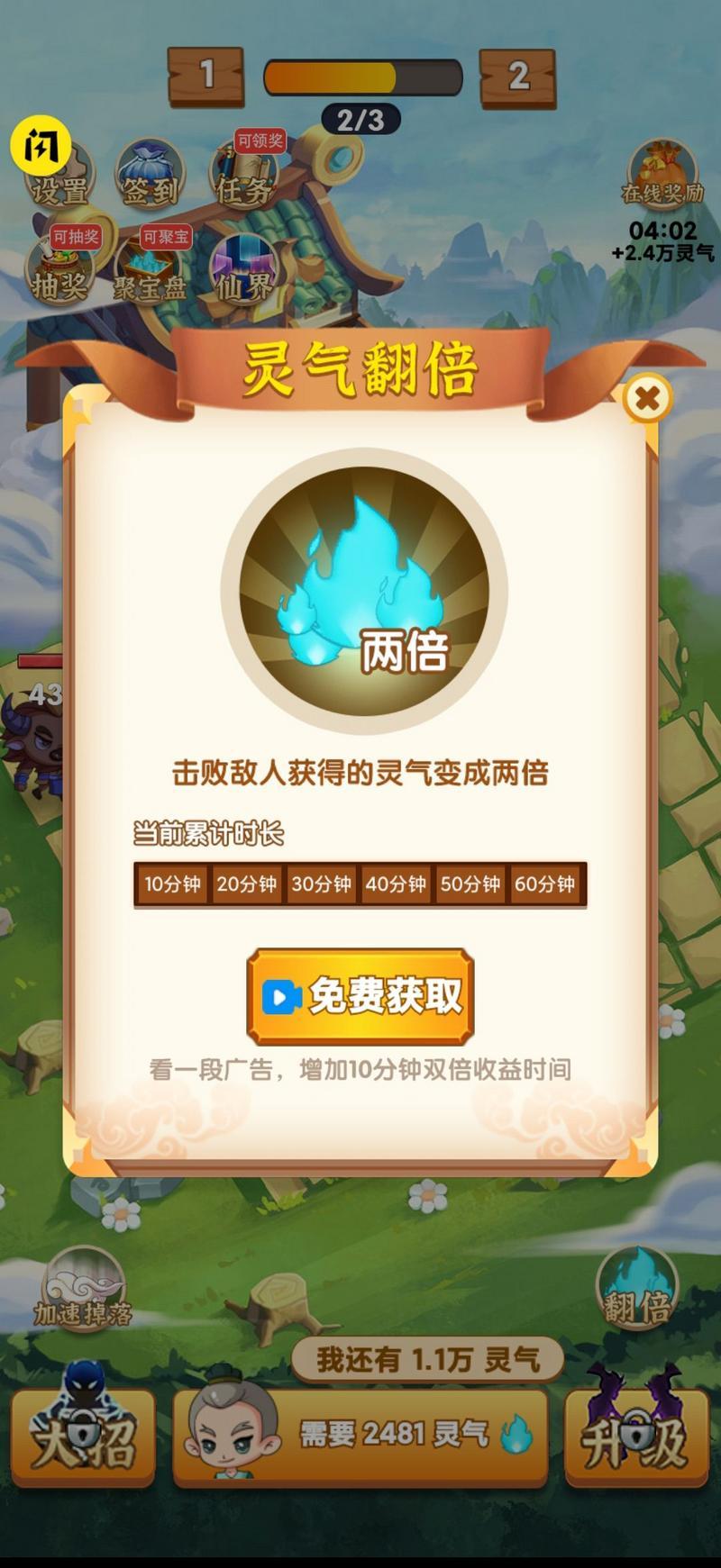The image size is (721, 1568).
Task: Upgrade the character for 2481 灵气
Action: 360,1435
